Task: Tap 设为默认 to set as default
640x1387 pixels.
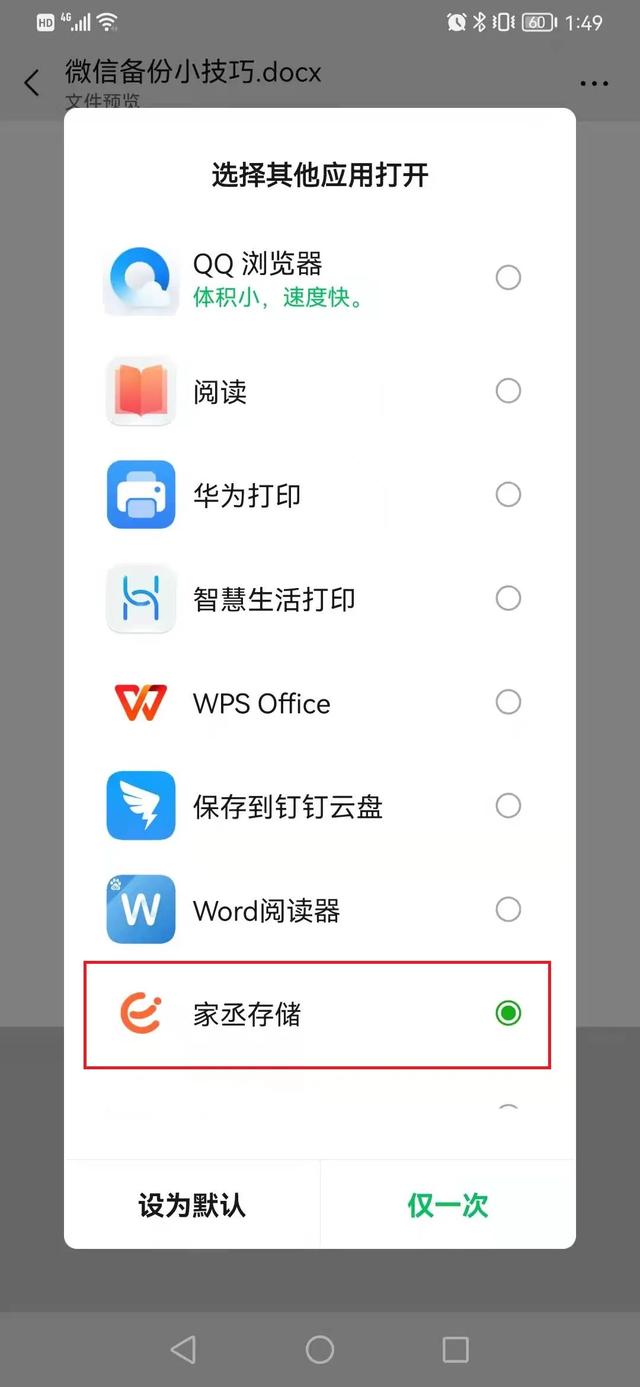Action: pos(192,1205)
